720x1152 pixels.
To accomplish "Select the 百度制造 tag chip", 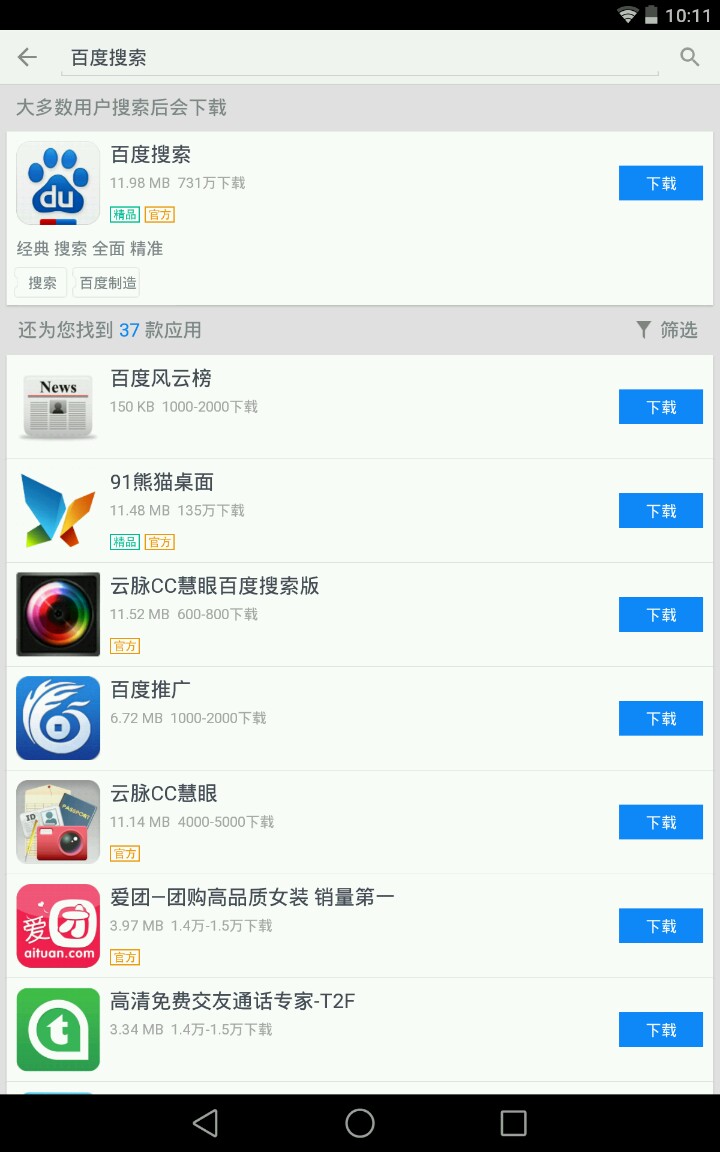I will tap(108, 283).
